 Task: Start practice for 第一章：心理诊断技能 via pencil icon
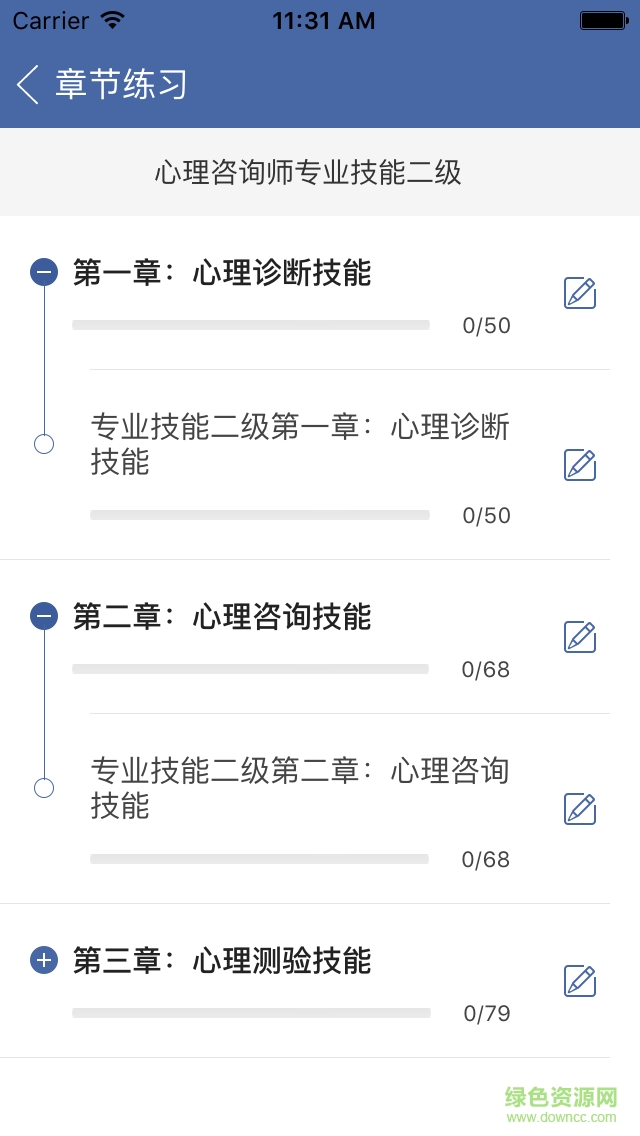(x=580, y=293)
